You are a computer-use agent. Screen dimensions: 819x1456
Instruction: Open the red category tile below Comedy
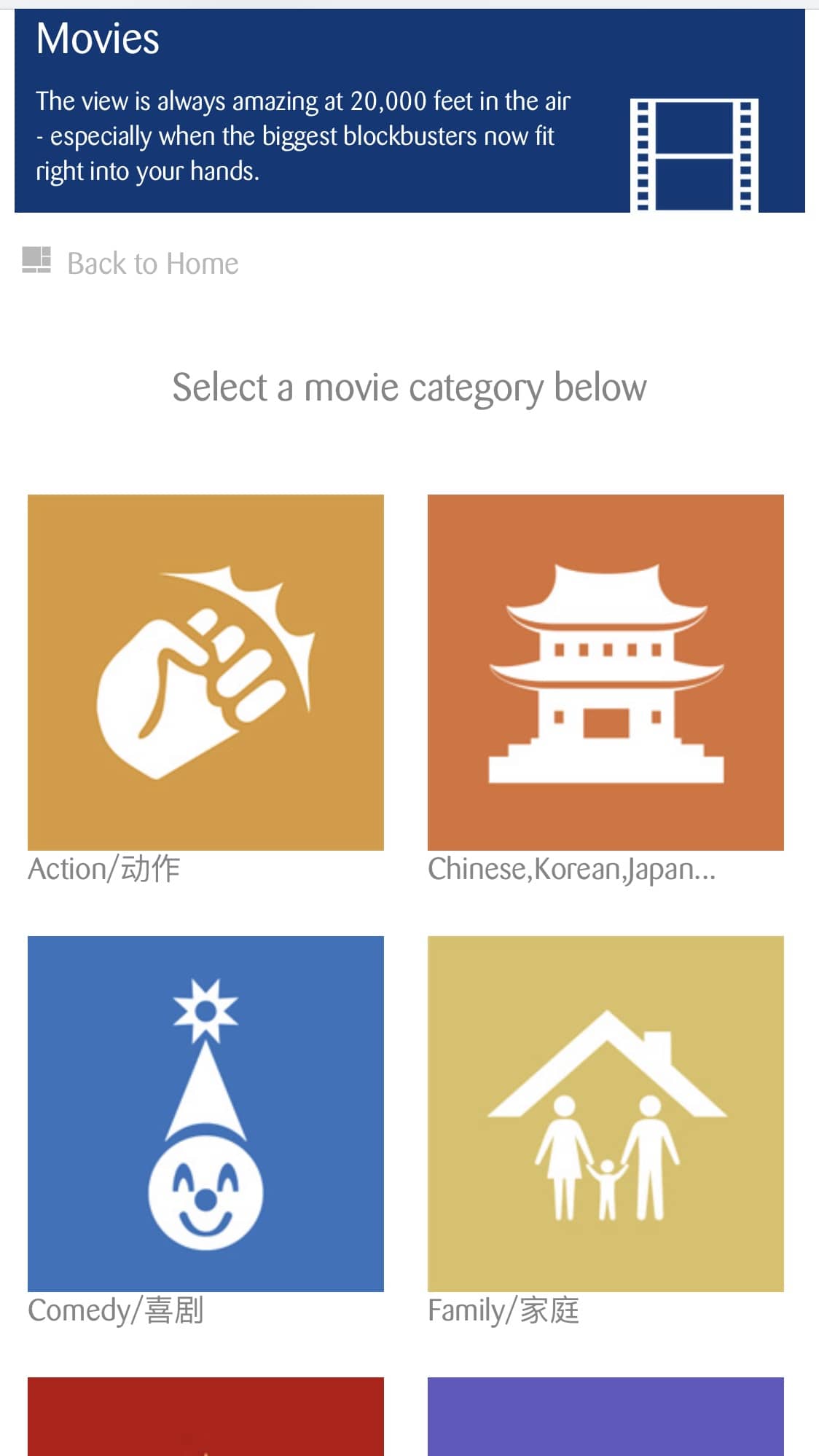pyautogui.click(x=205, y=1417)
